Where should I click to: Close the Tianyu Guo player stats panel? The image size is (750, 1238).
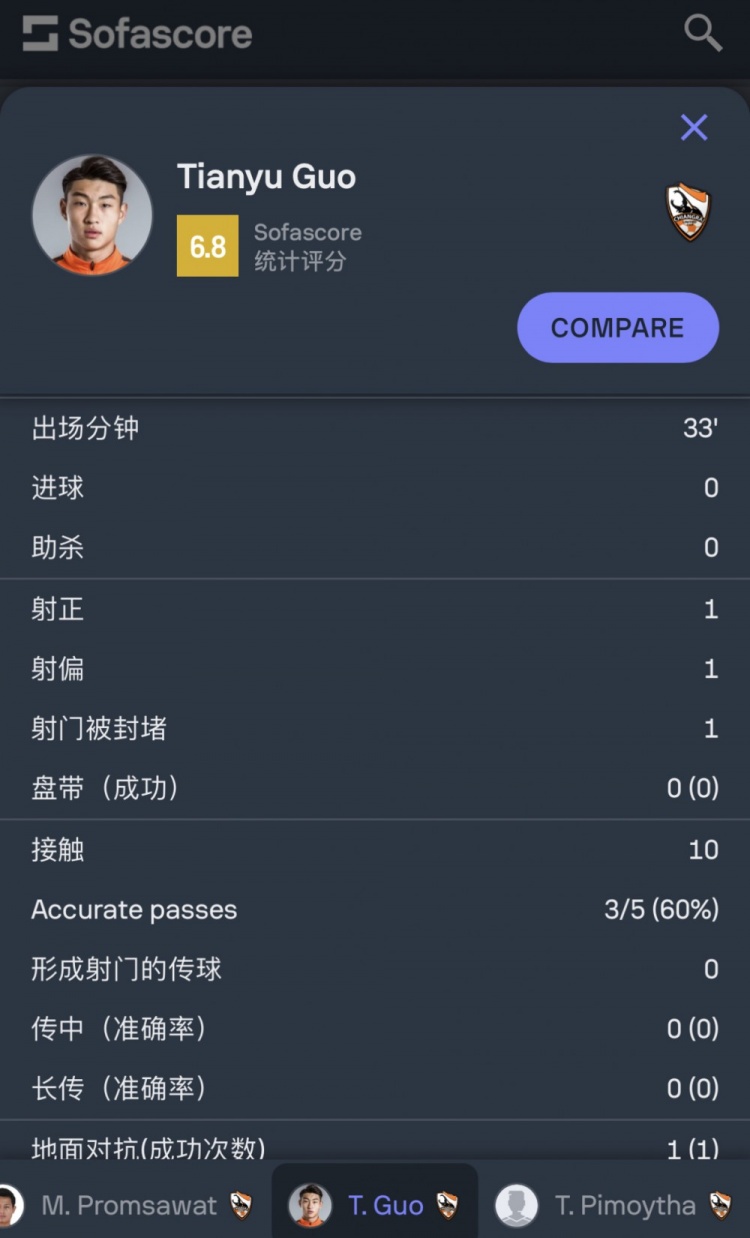(x=694, y=127)
